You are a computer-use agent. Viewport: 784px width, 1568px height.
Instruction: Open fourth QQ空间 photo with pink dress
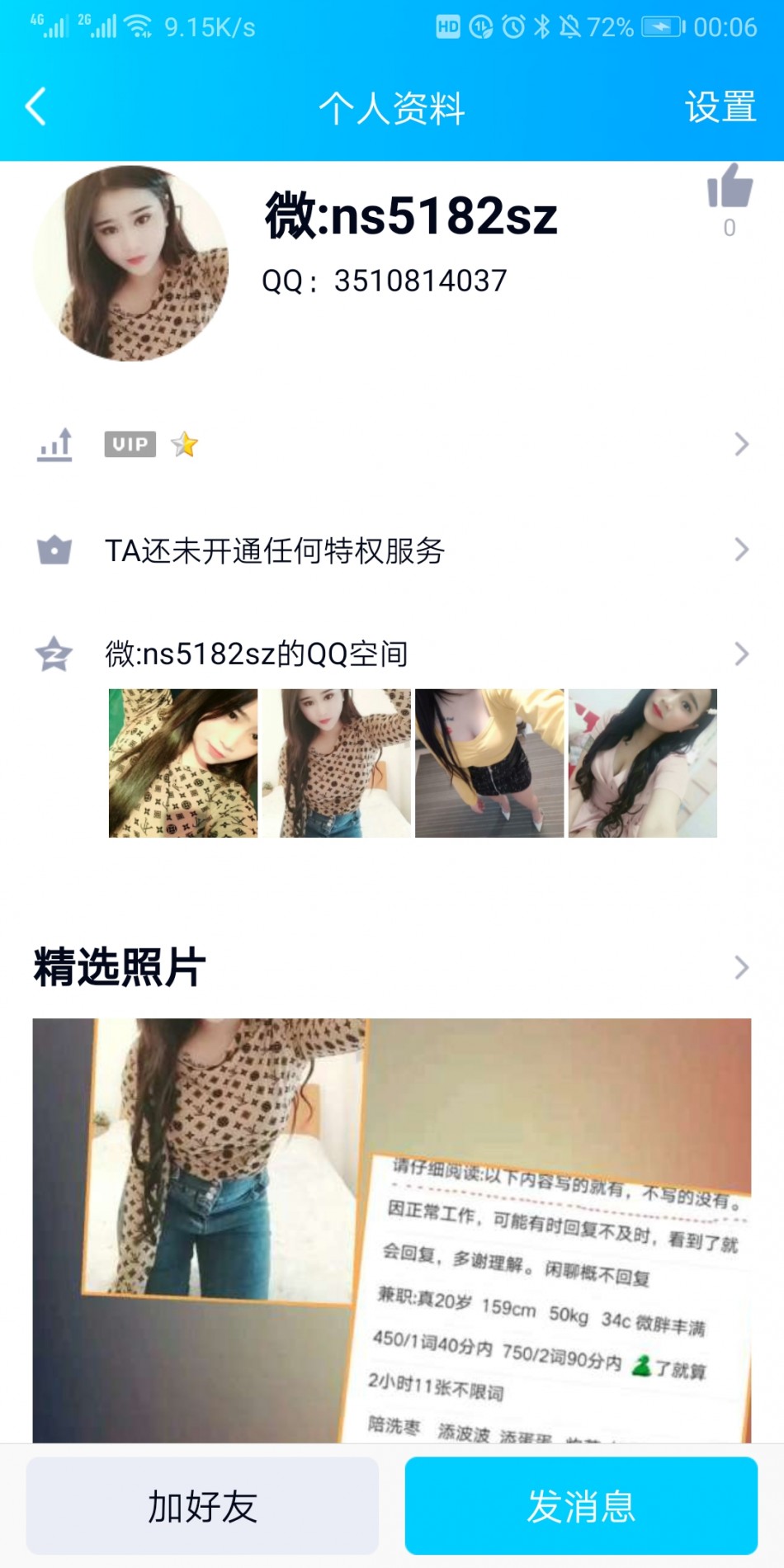pyautogui.click(x=643, y=763)
